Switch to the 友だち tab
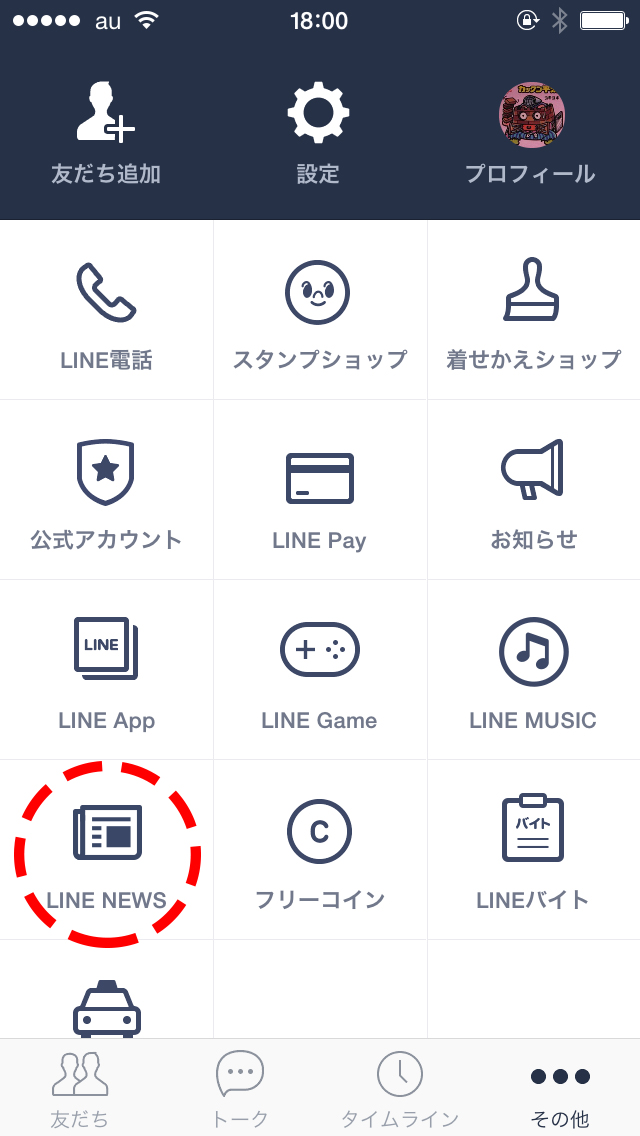The image size is (640, 1136). click(80, 1088)
